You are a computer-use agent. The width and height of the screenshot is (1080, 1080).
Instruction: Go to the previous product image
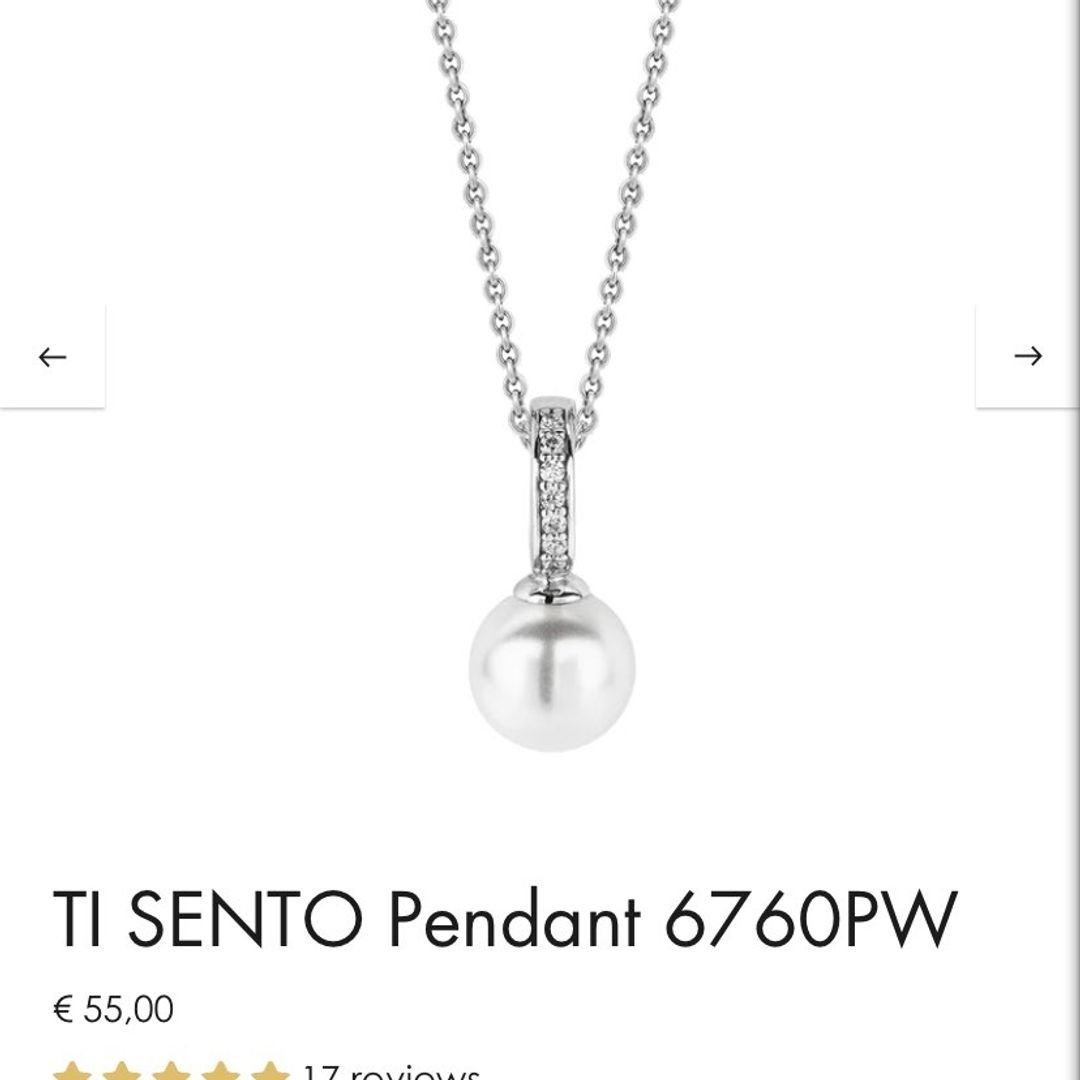coord(52,357)
